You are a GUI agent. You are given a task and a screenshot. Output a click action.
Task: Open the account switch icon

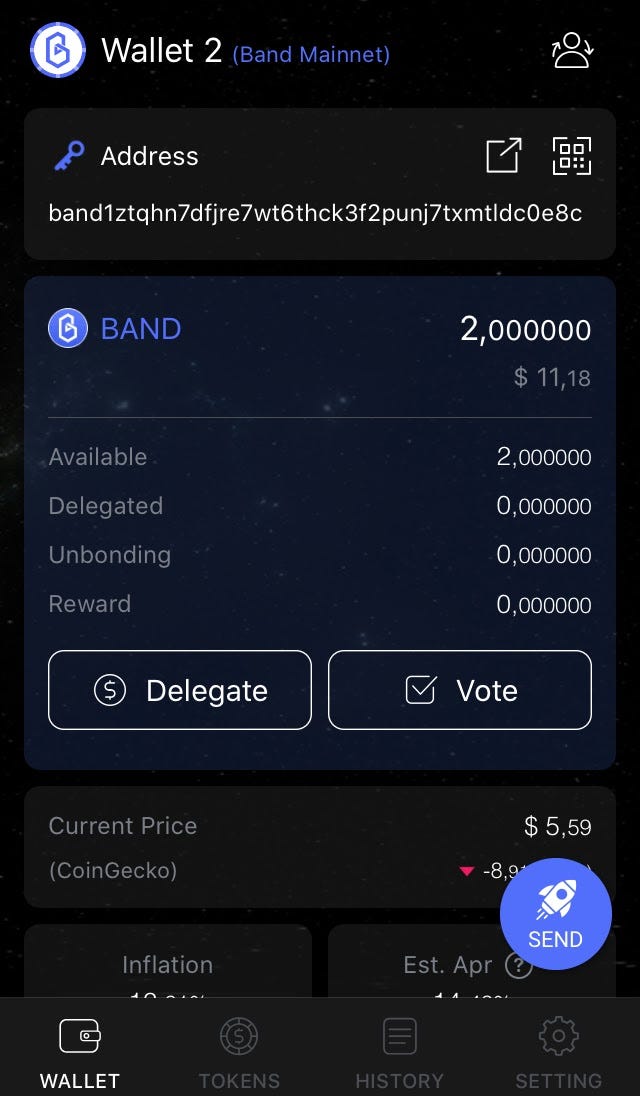point(573,50)
